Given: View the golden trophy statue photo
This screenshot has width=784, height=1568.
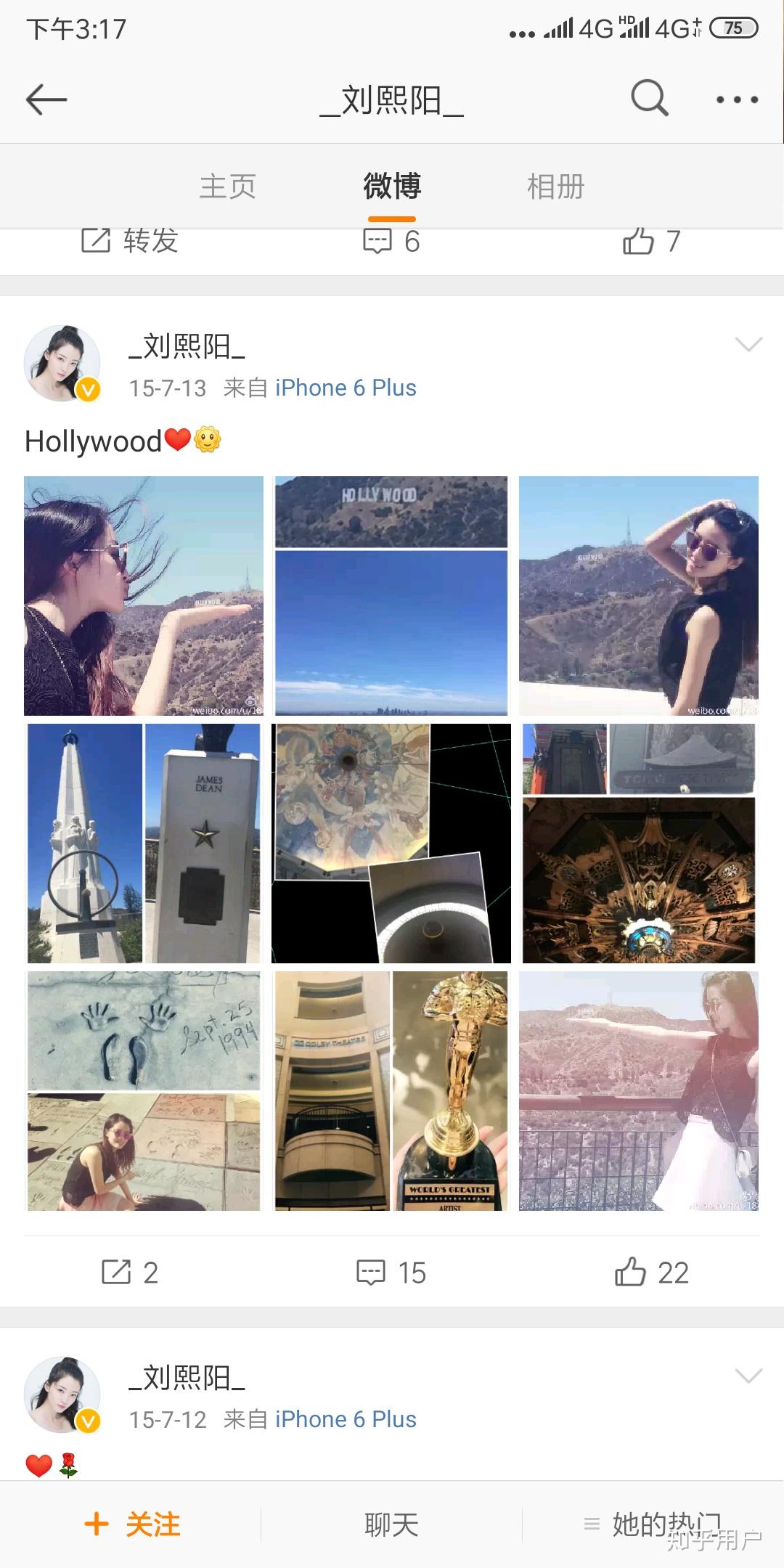Looking at the screenshot, I should tap(391, 1090).
